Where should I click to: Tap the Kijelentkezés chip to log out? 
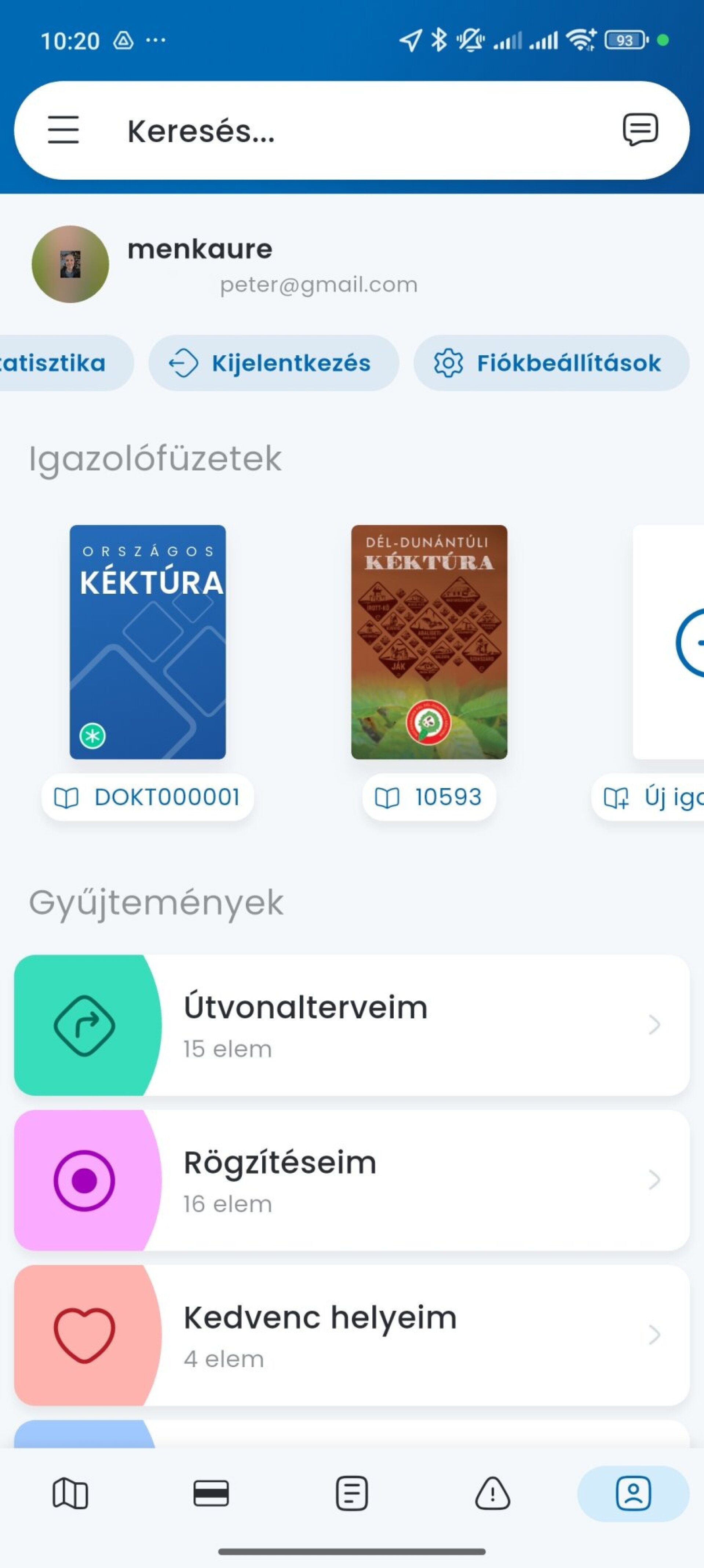click(273, 363)
